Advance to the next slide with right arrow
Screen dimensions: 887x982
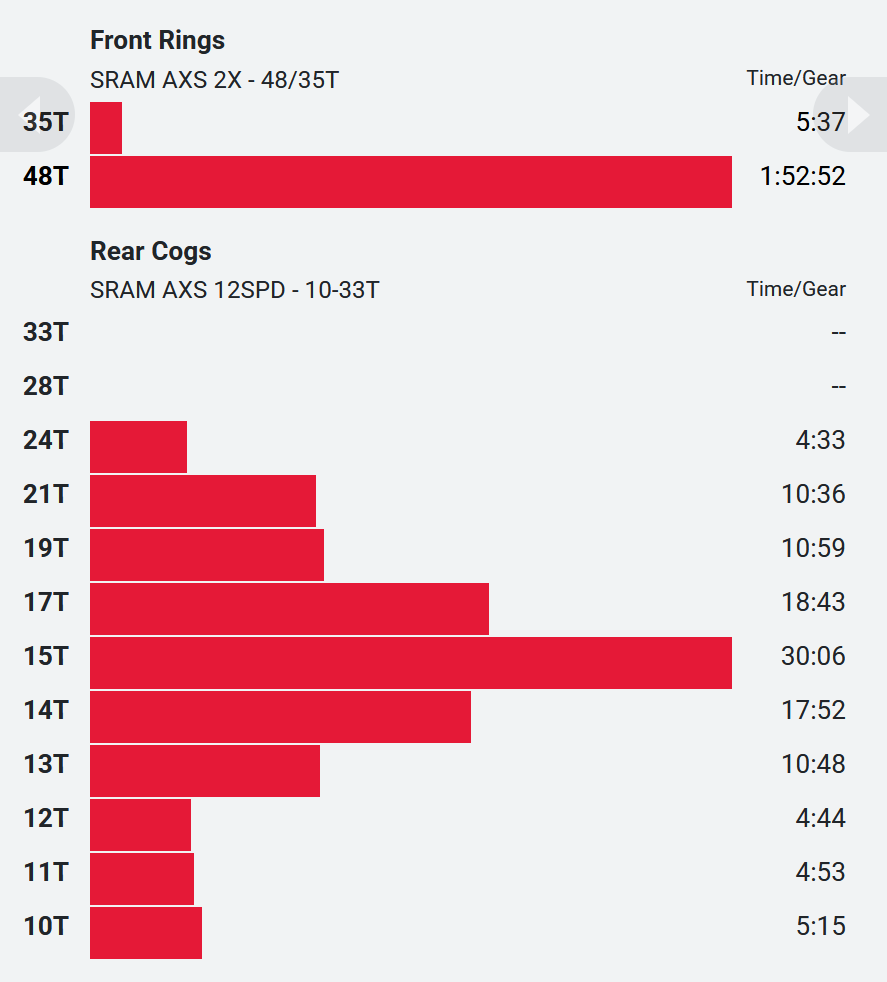click(857, 114)
